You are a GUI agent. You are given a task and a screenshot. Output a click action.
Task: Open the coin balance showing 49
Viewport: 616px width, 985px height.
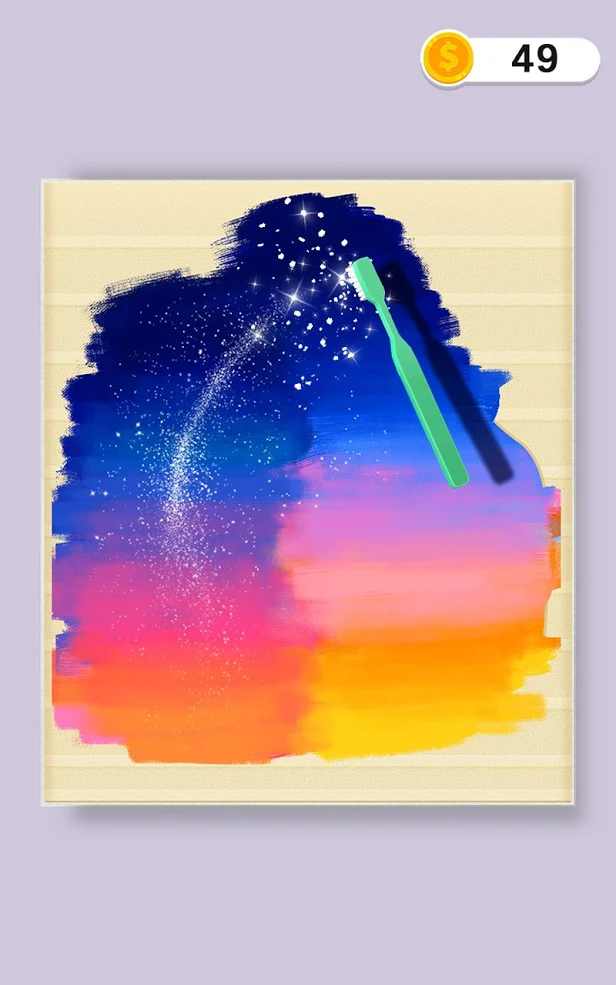pos(511,59)
